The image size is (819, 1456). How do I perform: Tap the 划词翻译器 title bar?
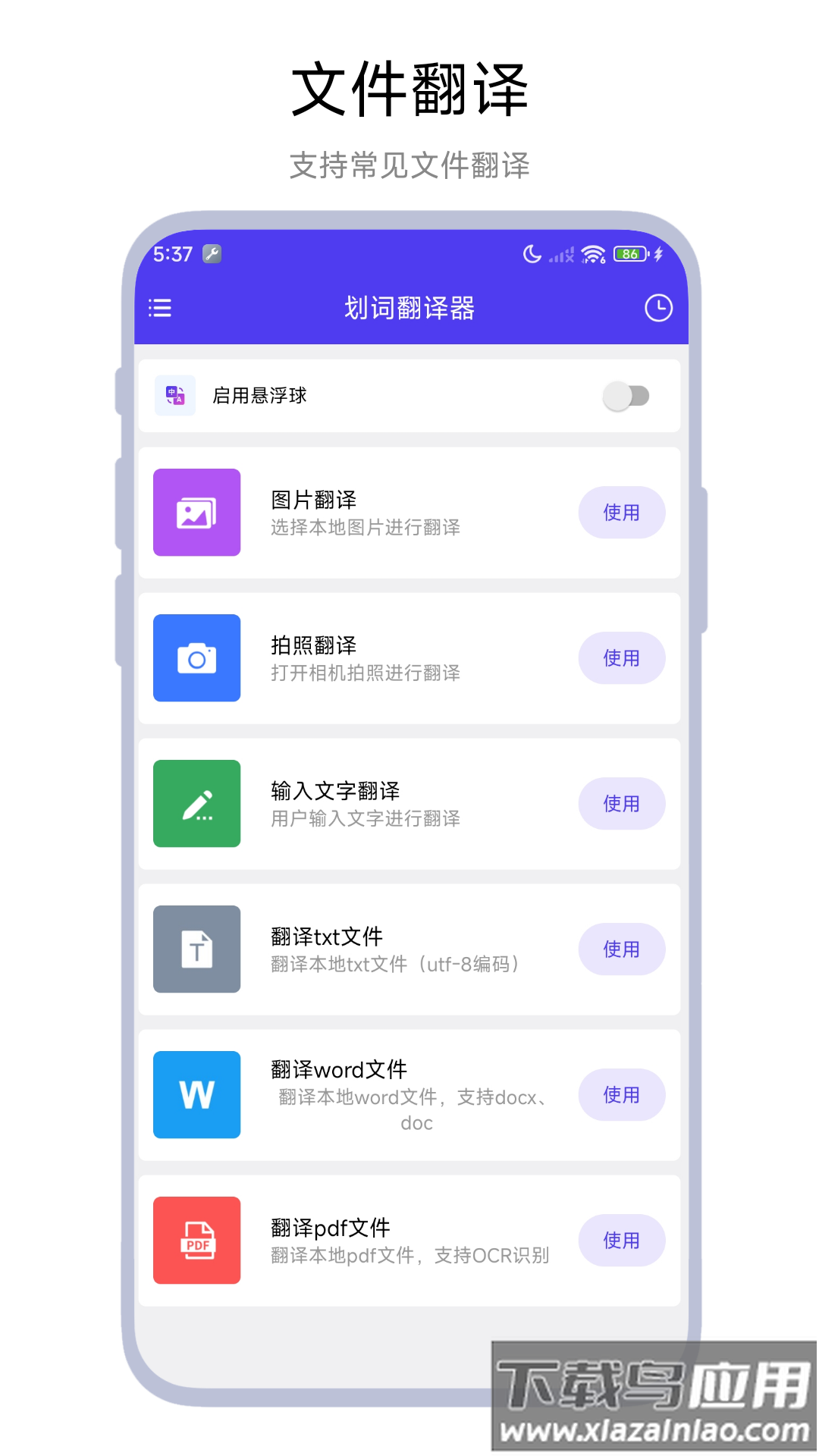coord(409,309)
